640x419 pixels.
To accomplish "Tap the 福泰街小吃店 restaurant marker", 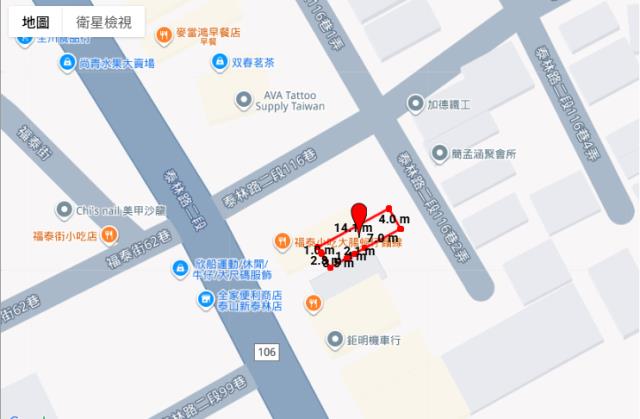I will point(110,236).
